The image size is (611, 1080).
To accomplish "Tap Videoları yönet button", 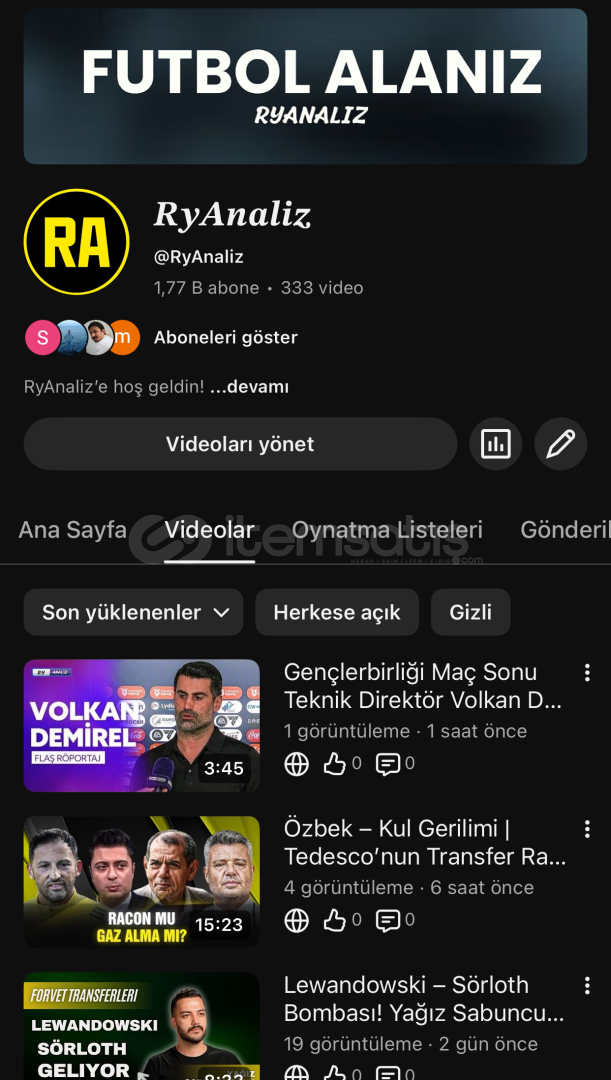I will 240,444.
